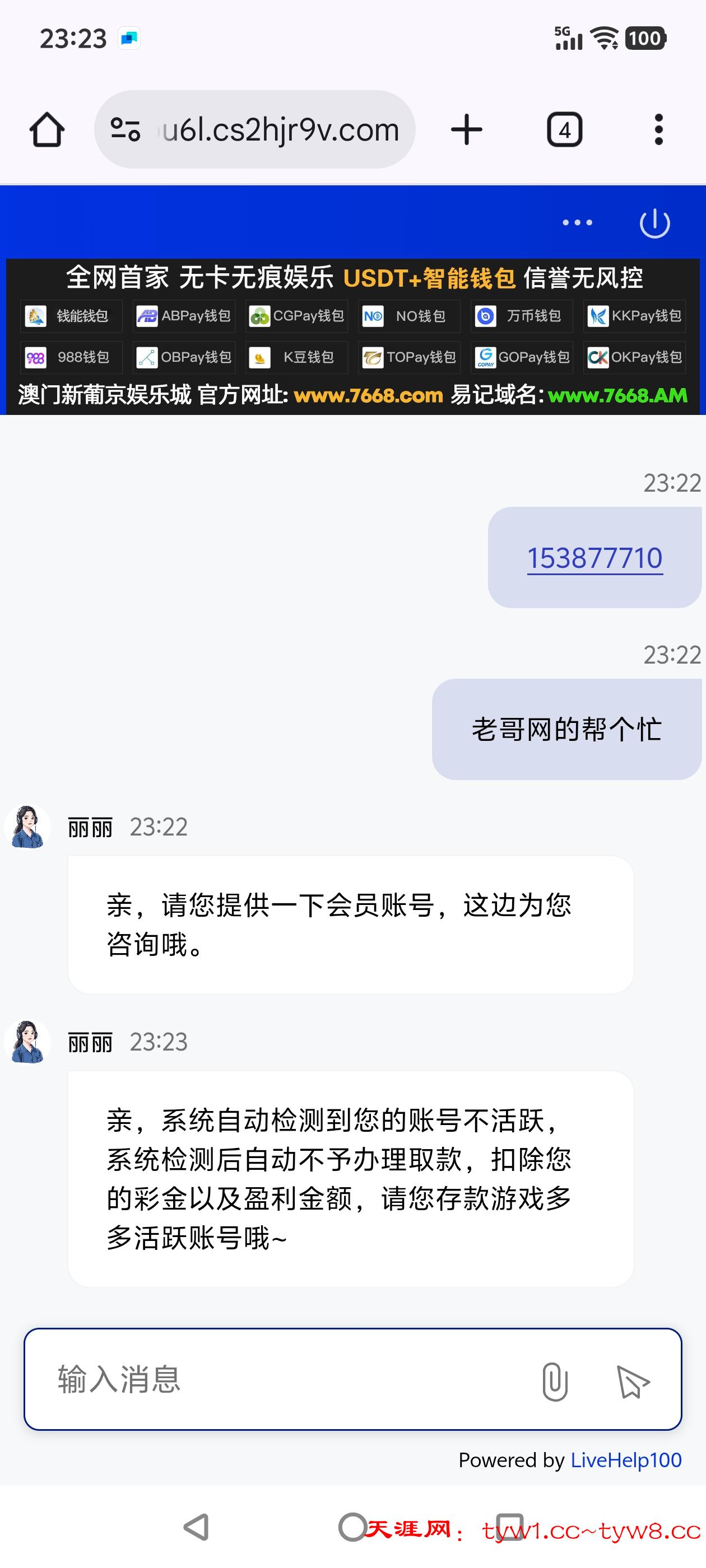The height and width of the screenshot is (1568, 706).
Task: Go back with system back button
Action: point(197,1527)
